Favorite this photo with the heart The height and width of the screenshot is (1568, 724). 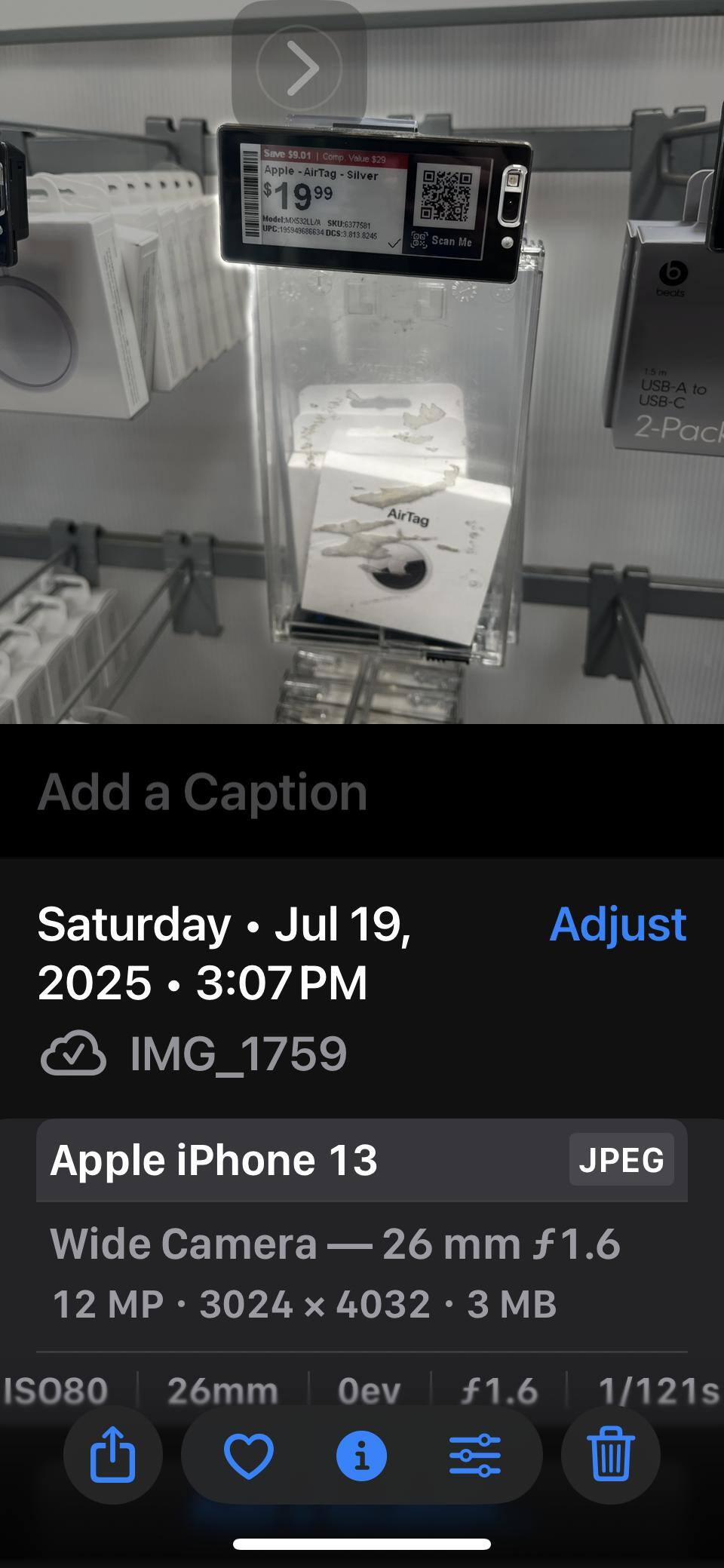[x=249, y=1454]
